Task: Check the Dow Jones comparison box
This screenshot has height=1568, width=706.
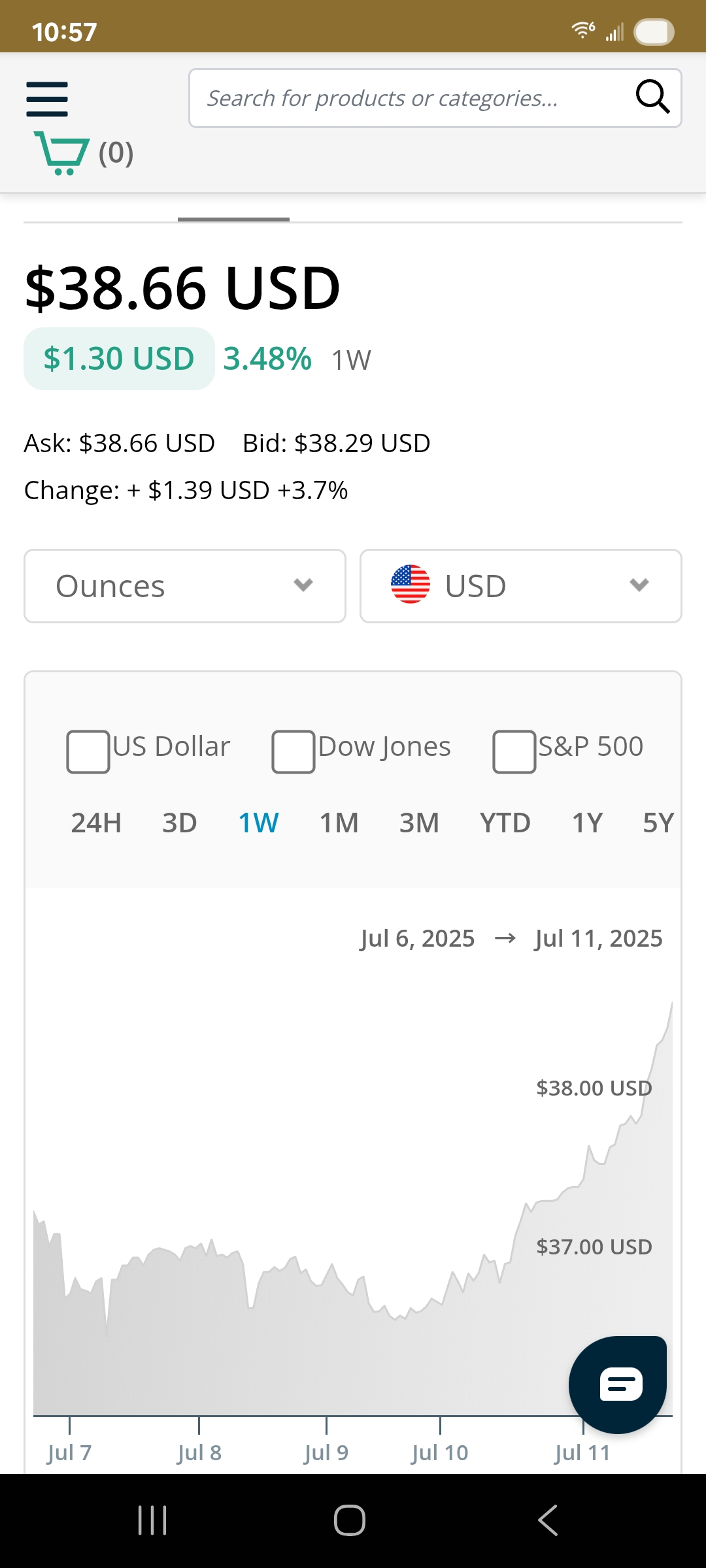Action: (x=294, y=752)
